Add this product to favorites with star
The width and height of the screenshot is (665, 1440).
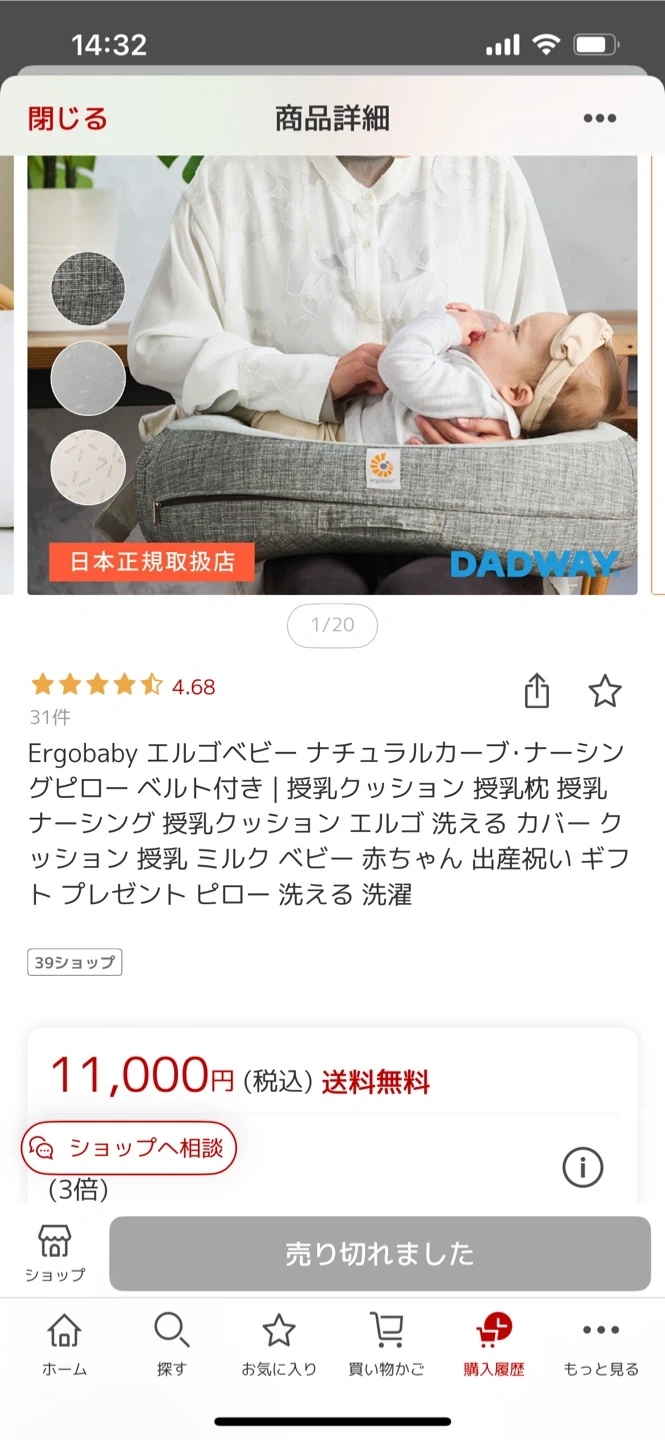[x=605, y=691]
